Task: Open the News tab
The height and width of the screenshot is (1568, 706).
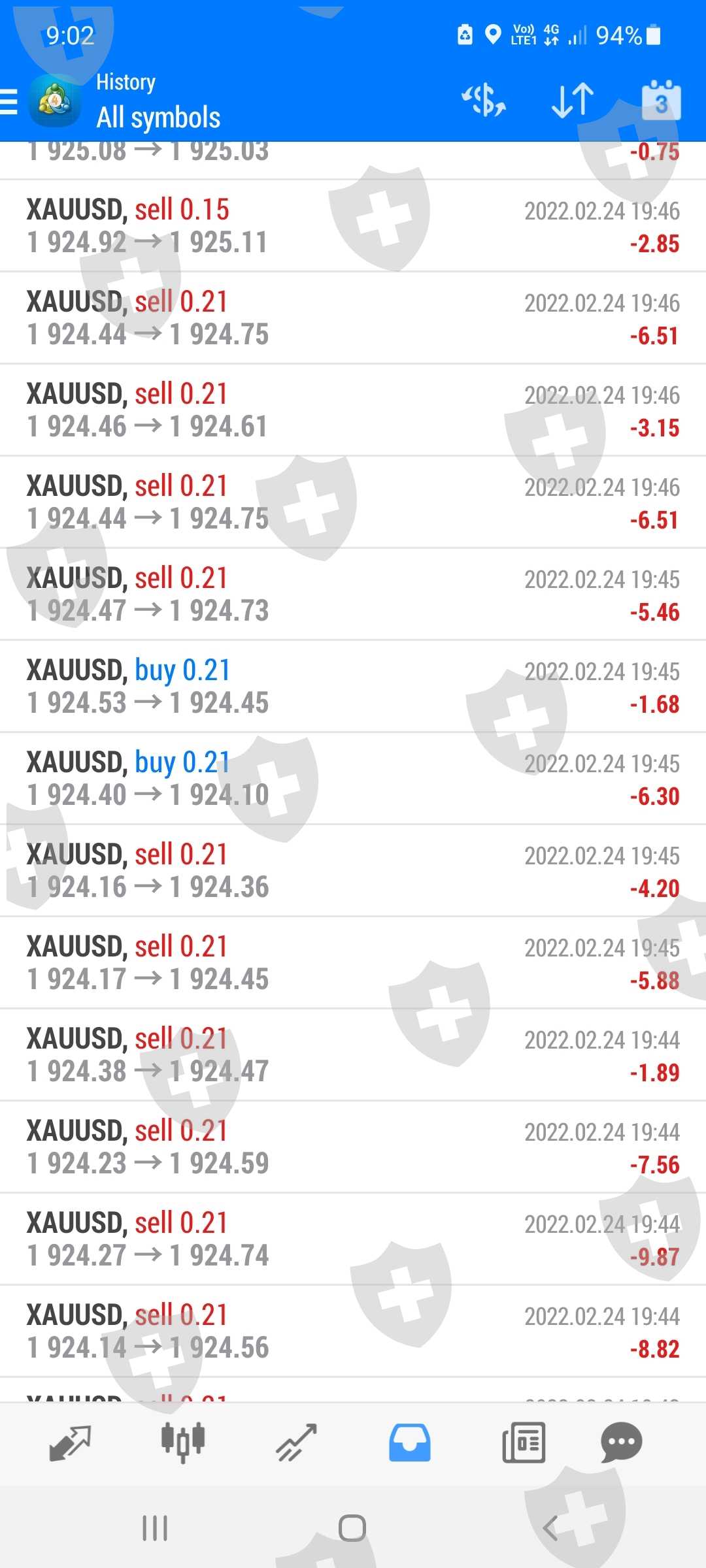Action: pos(523,1443)
